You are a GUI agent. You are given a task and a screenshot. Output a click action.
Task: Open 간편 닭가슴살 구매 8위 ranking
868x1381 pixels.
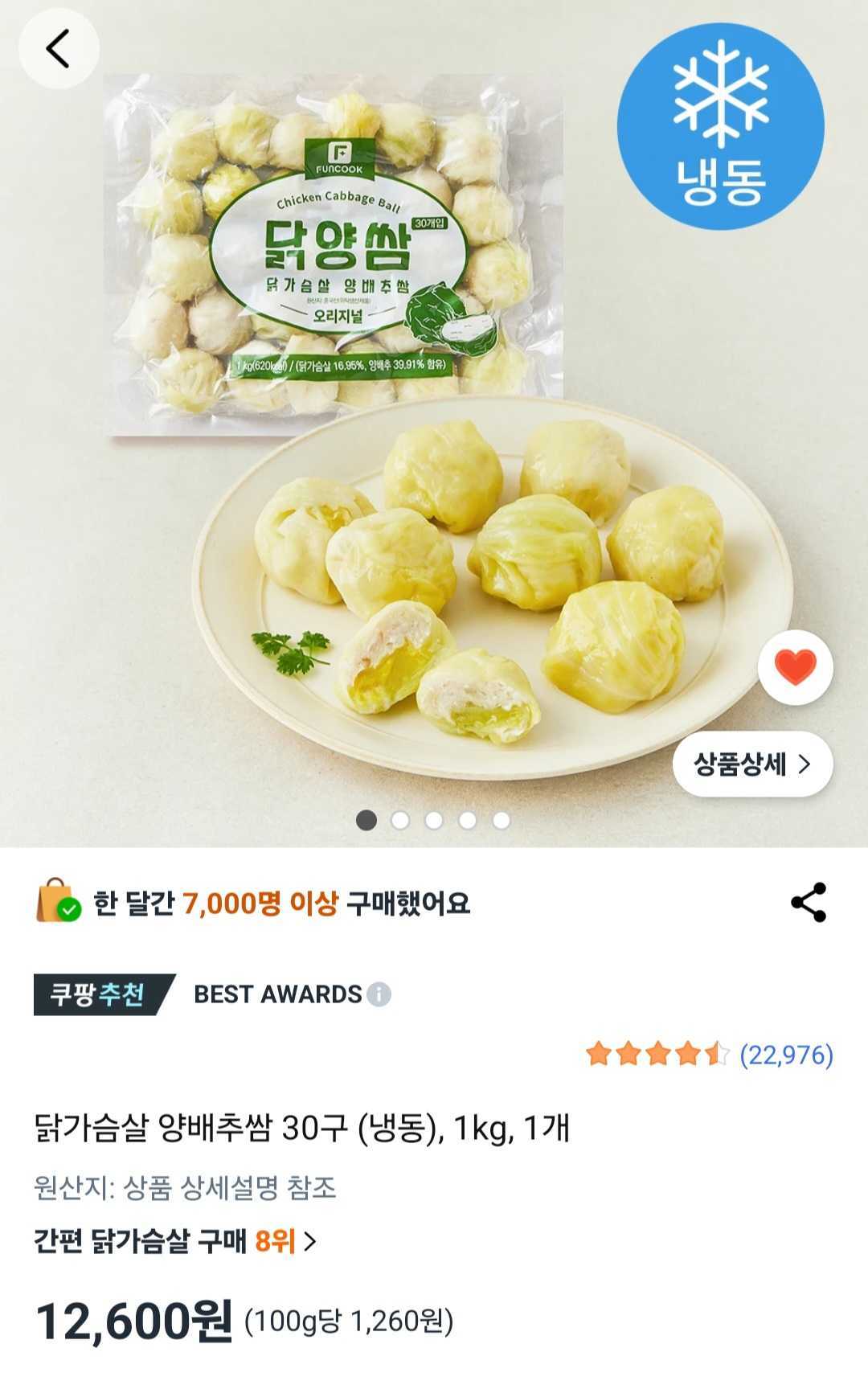tap(175, 1241)
